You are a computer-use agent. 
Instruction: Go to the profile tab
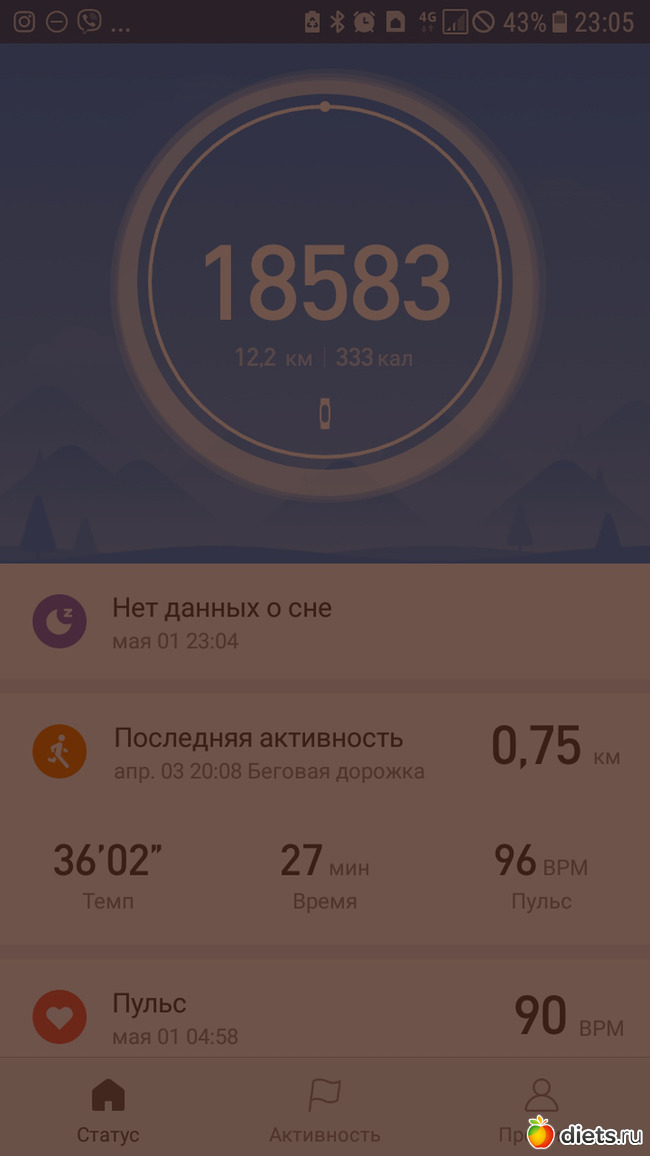540,1105
